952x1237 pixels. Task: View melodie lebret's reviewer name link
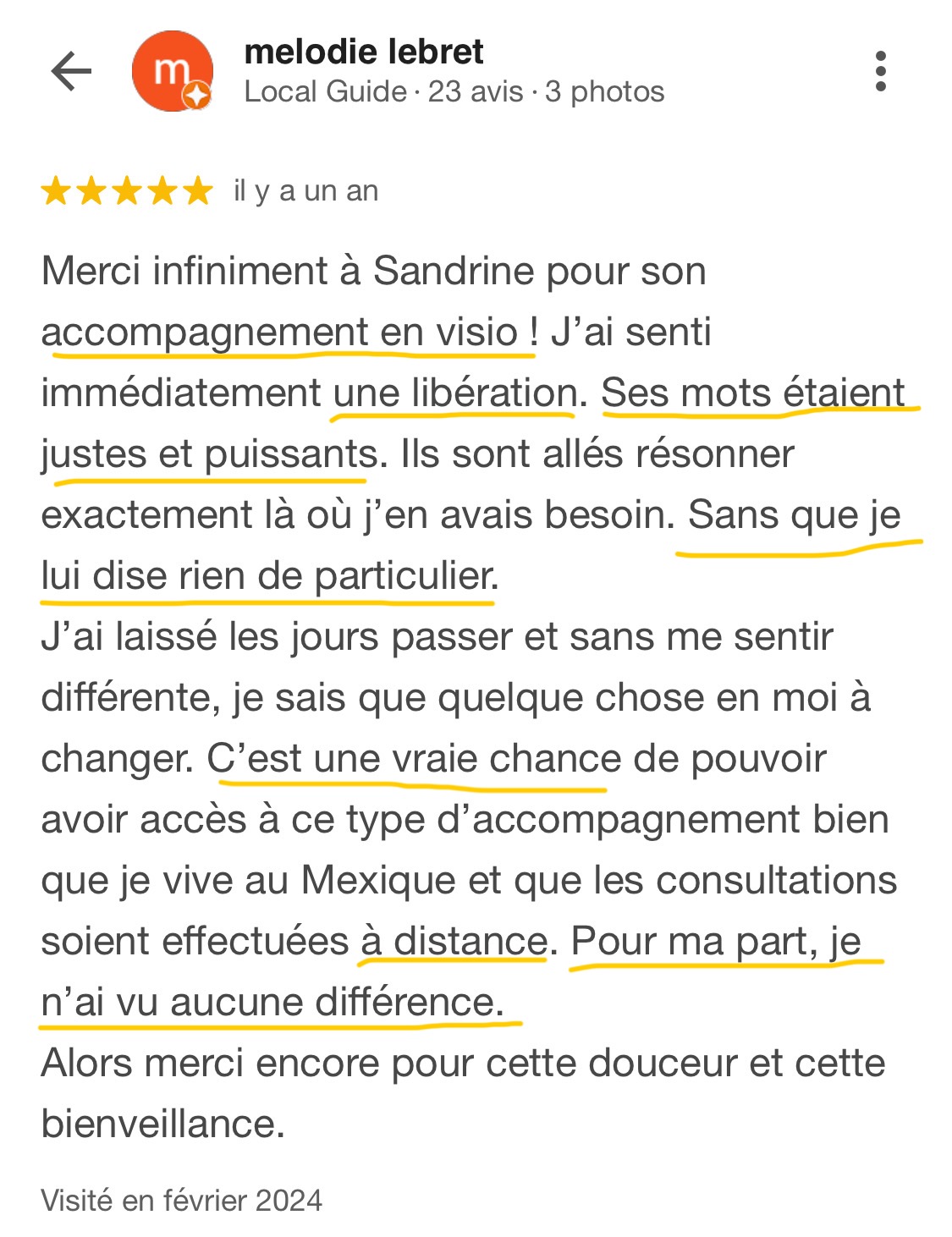[363, 52]
